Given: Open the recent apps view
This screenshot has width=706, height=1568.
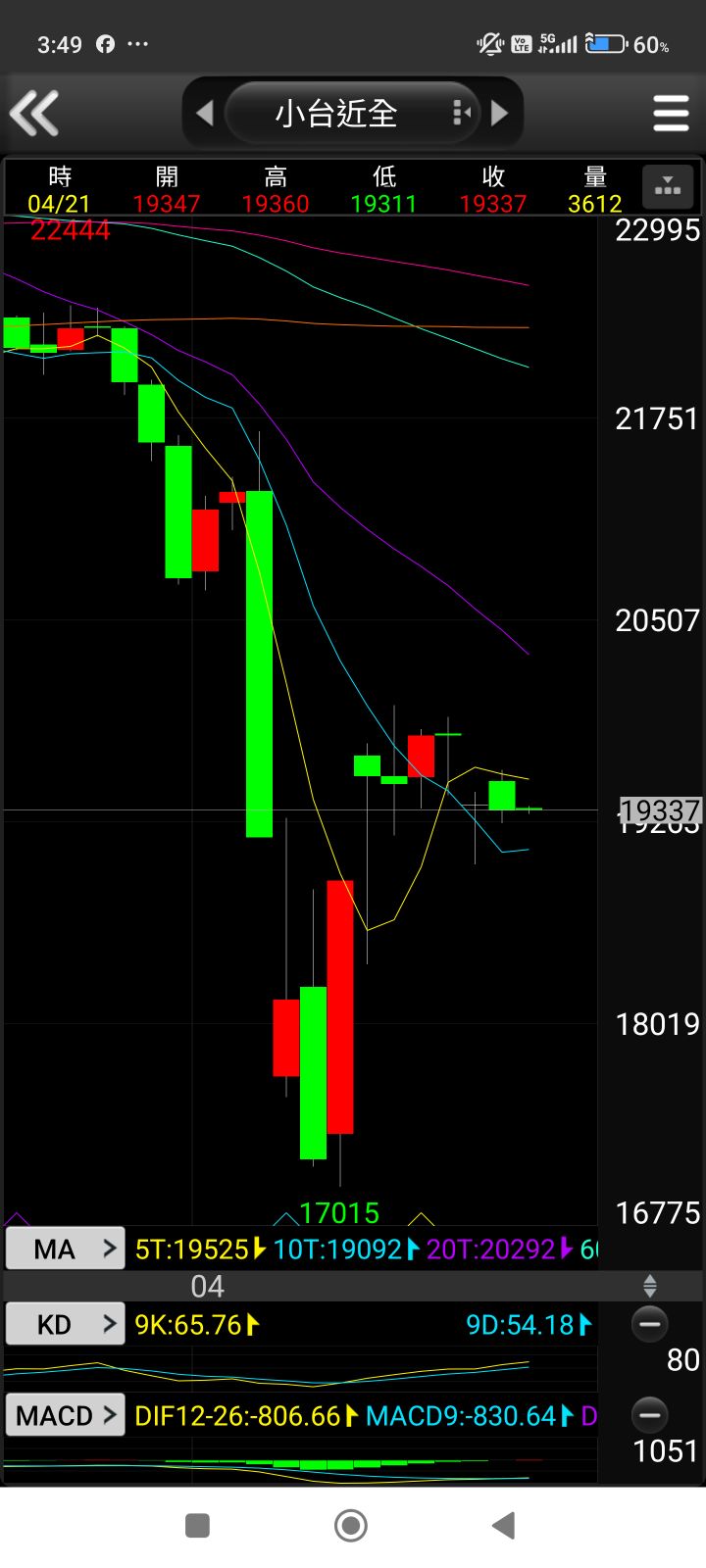Looking at the screenshot, I should [x=197, y=1526].
